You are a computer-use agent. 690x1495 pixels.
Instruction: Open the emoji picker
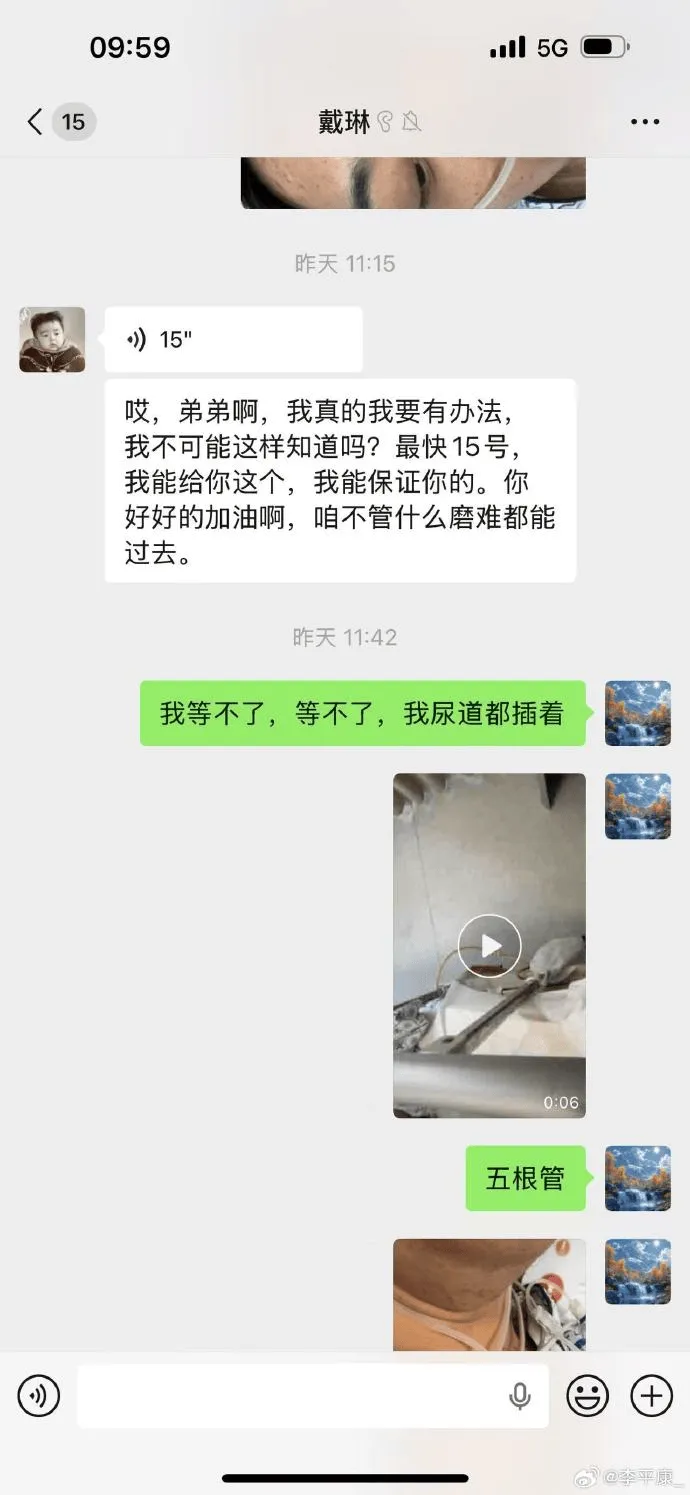pos(587,1395)
